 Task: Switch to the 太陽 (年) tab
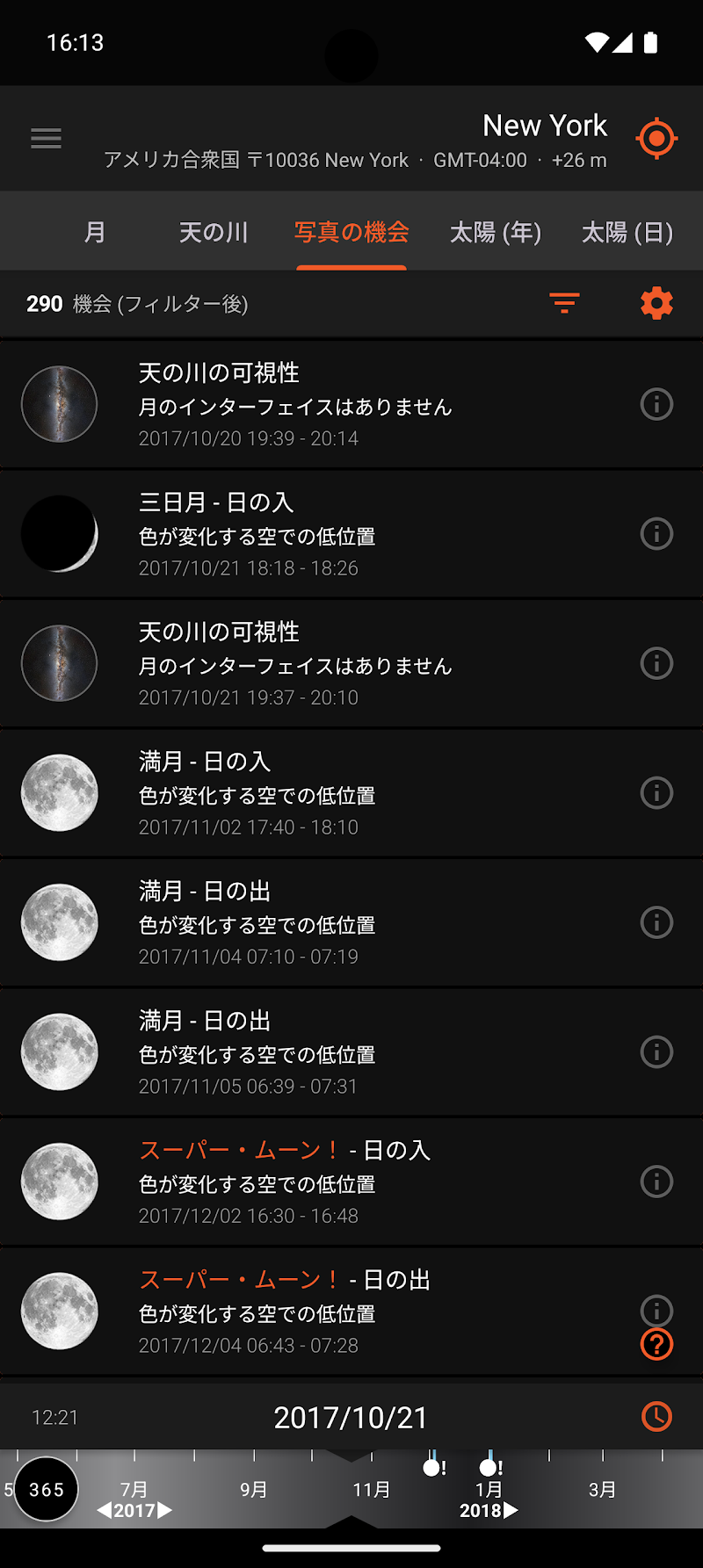coord(496,232)
